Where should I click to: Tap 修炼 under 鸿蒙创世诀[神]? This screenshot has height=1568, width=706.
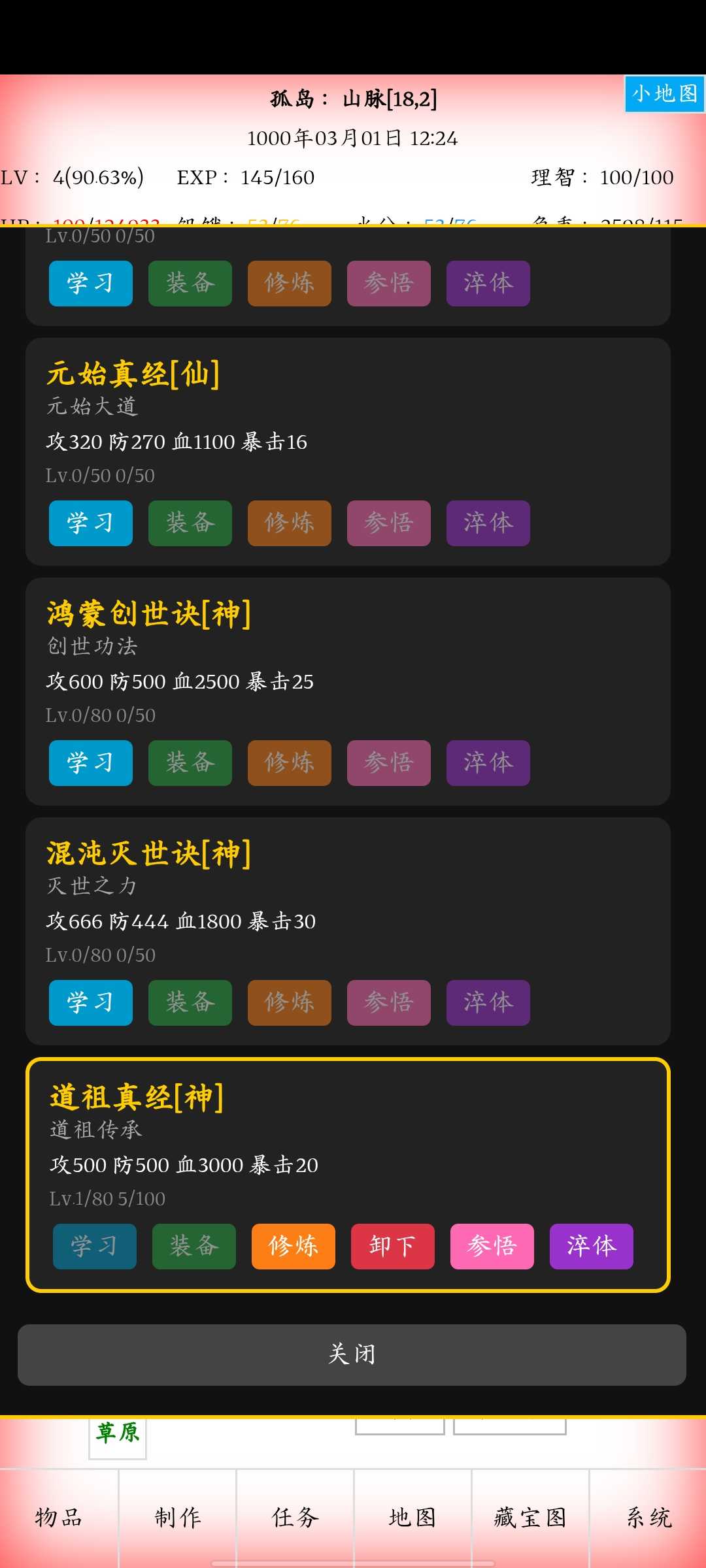point(290,762)
